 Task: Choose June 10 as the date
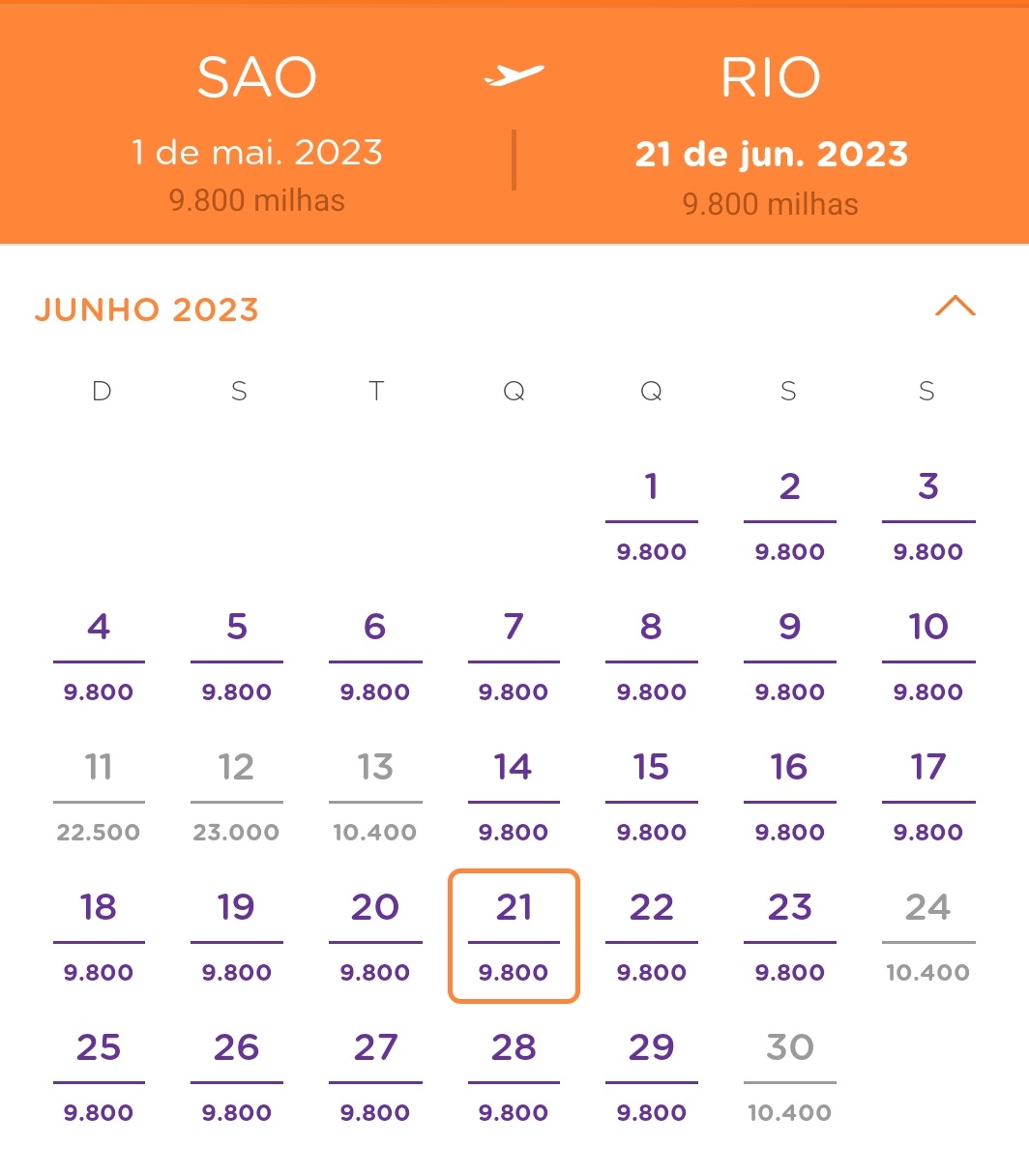click(928, 654)
